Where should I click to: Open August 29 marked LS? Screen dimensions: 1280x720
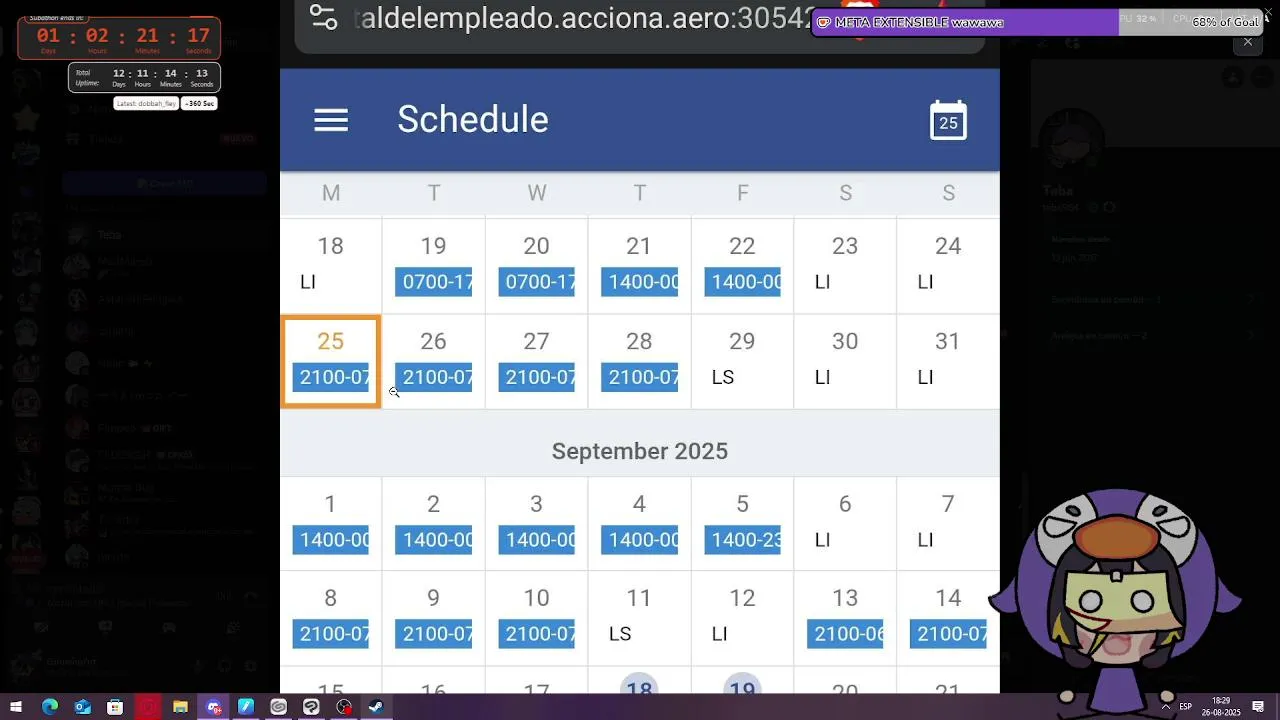pos(742,362)
